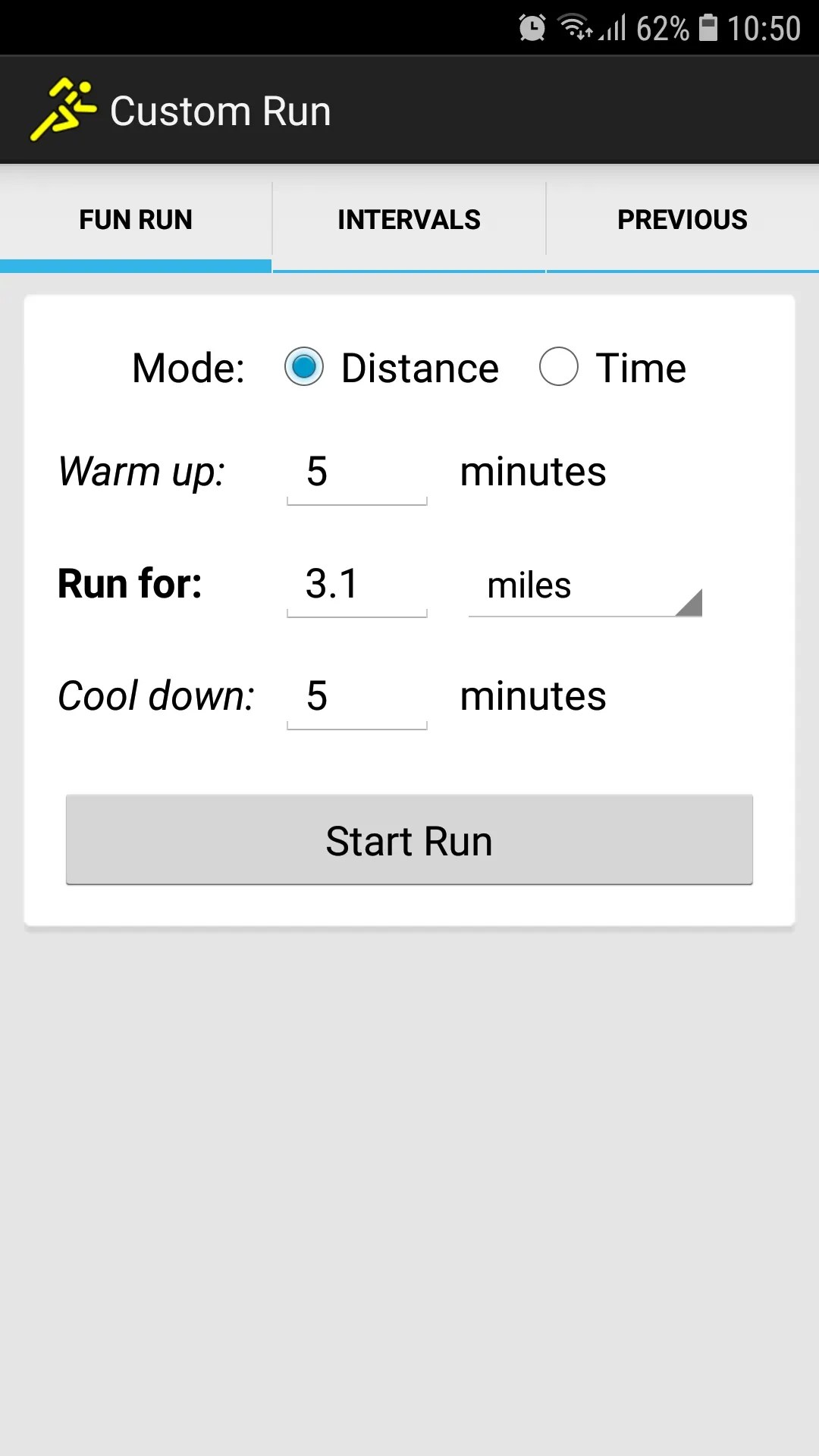Check the alarm clock icon in status bar
Viewport: 819px width, 1456px height.
[x=531, y=27]
